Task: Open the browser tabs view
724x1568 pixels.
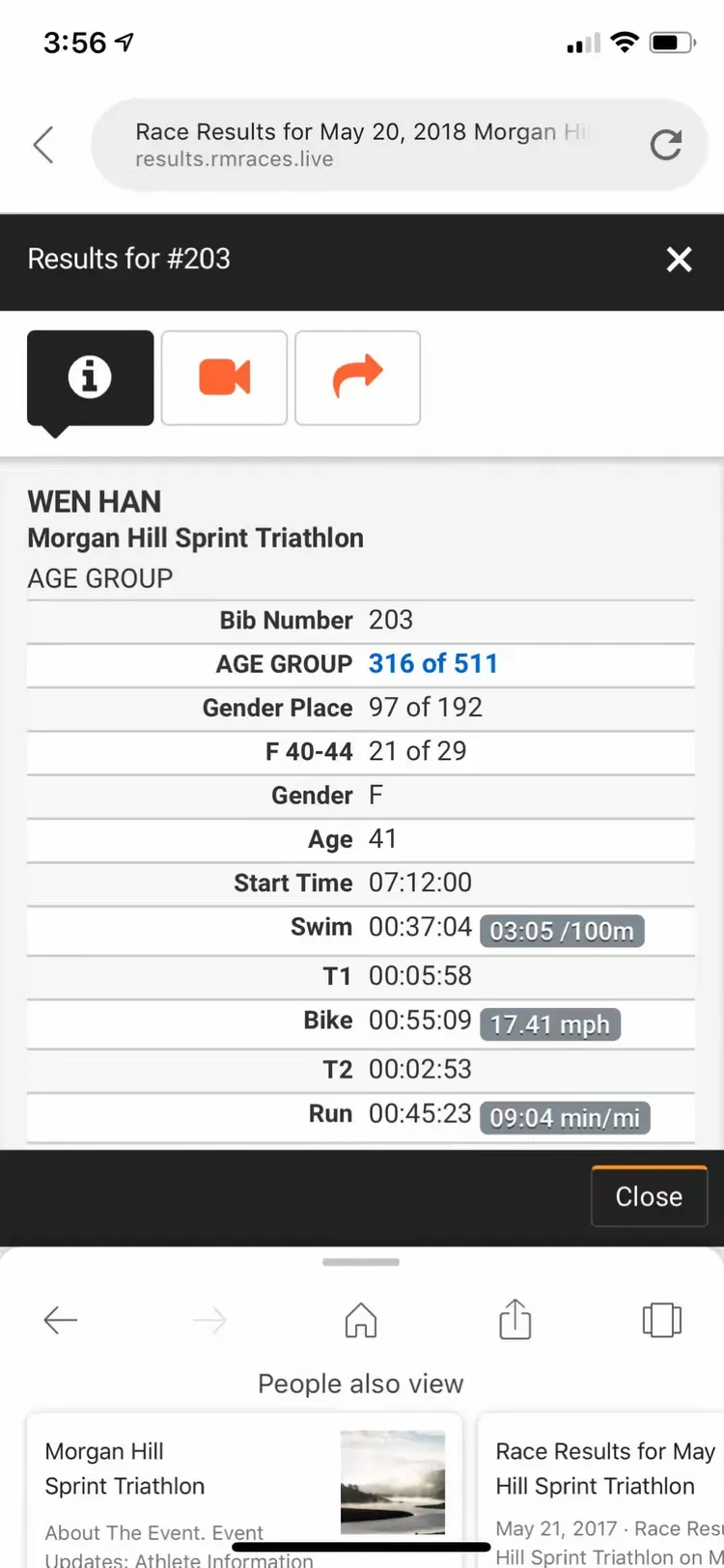Action: point(661,1320)
